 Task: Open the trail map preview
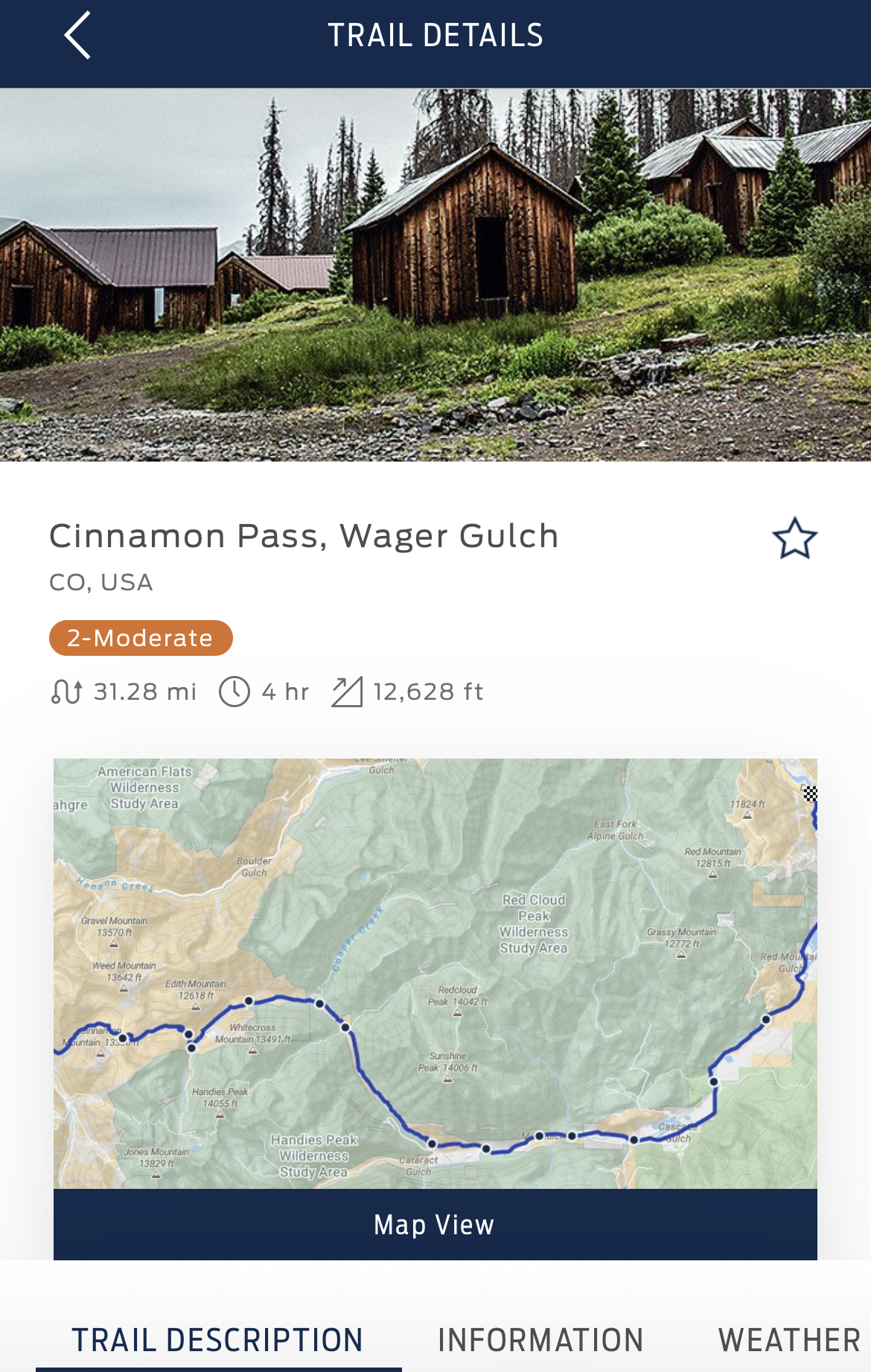coord(435,973)
